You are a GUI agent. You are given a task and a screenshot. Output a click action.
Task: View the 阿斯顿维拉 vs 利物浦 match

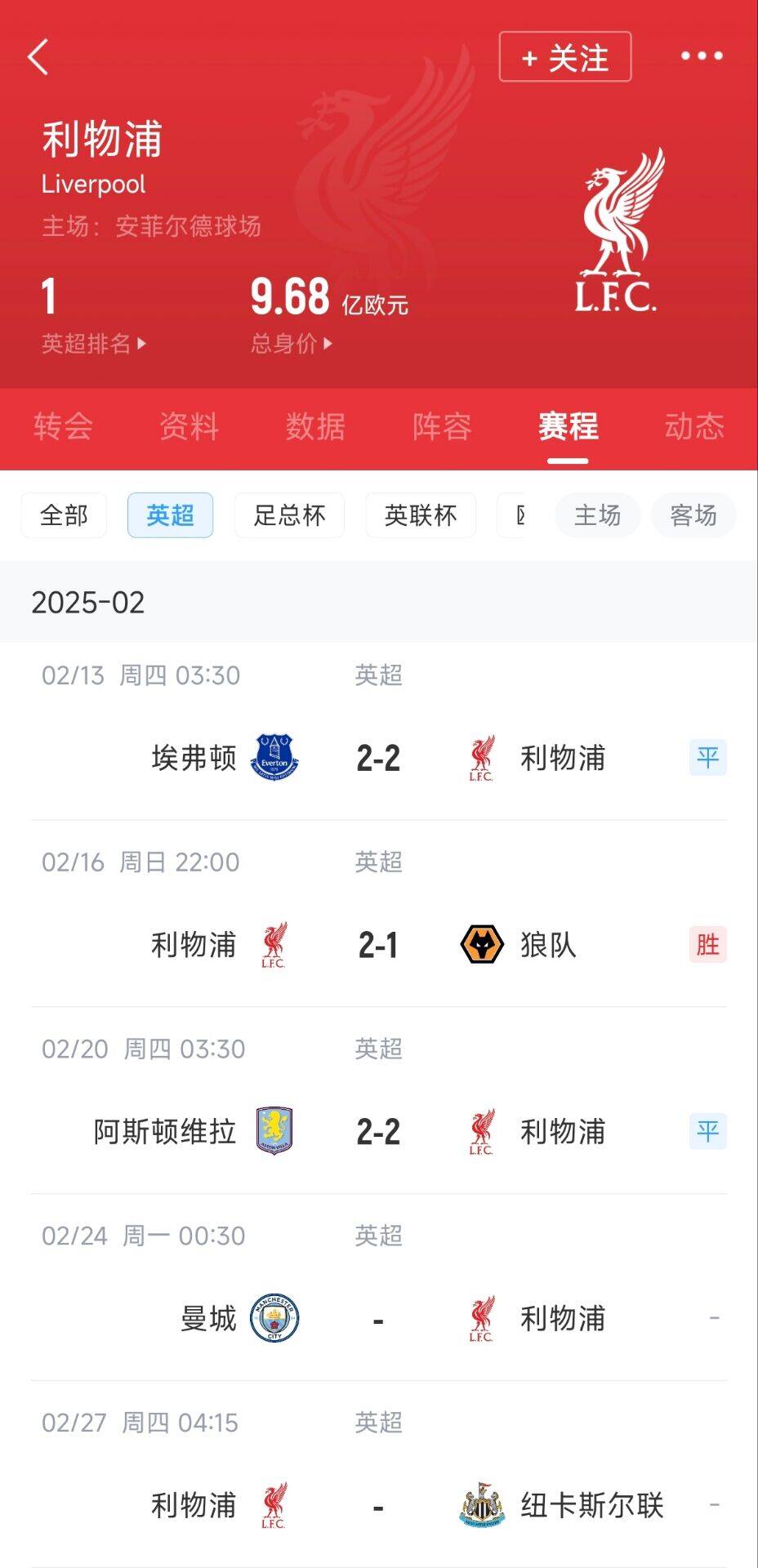[378, 1132]
